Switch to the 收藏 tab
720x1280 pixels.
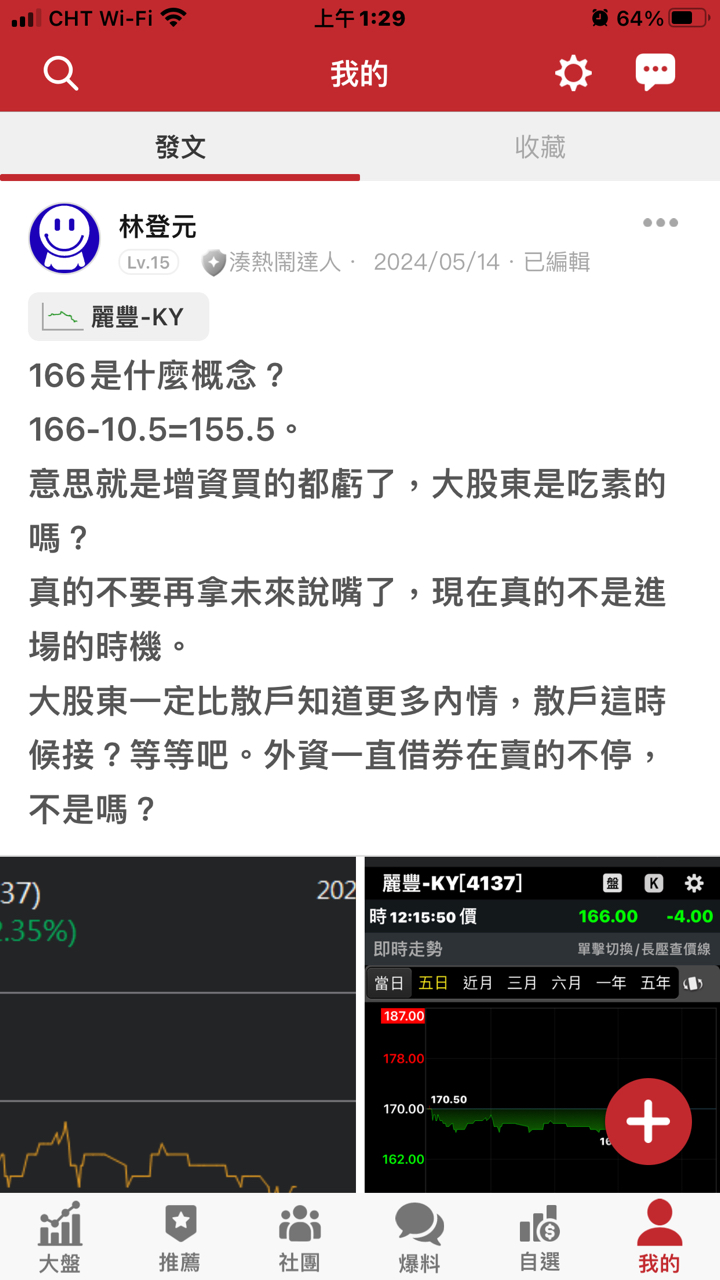pyautogui.click(x=540, y=147)
